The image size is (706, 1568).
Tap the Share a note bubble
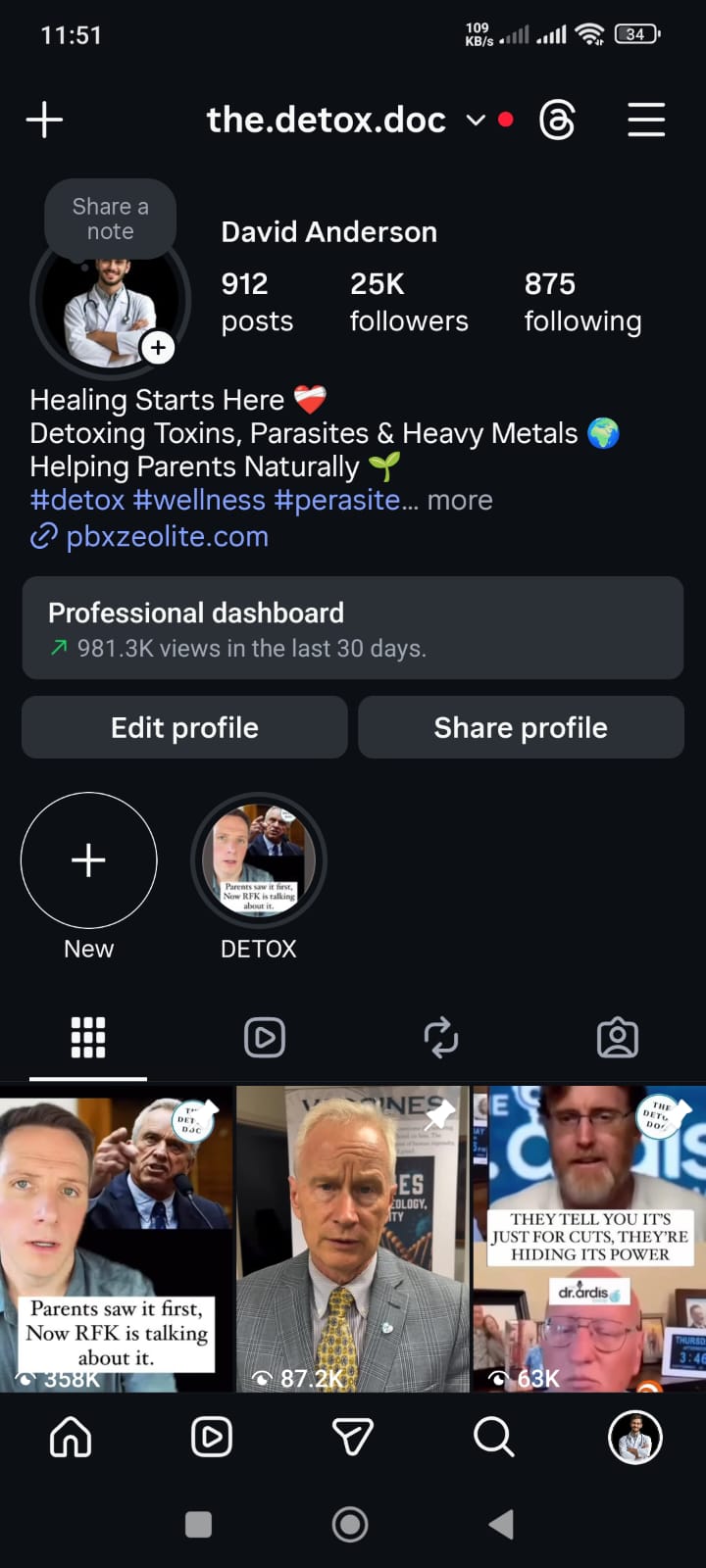coord(110,220)
